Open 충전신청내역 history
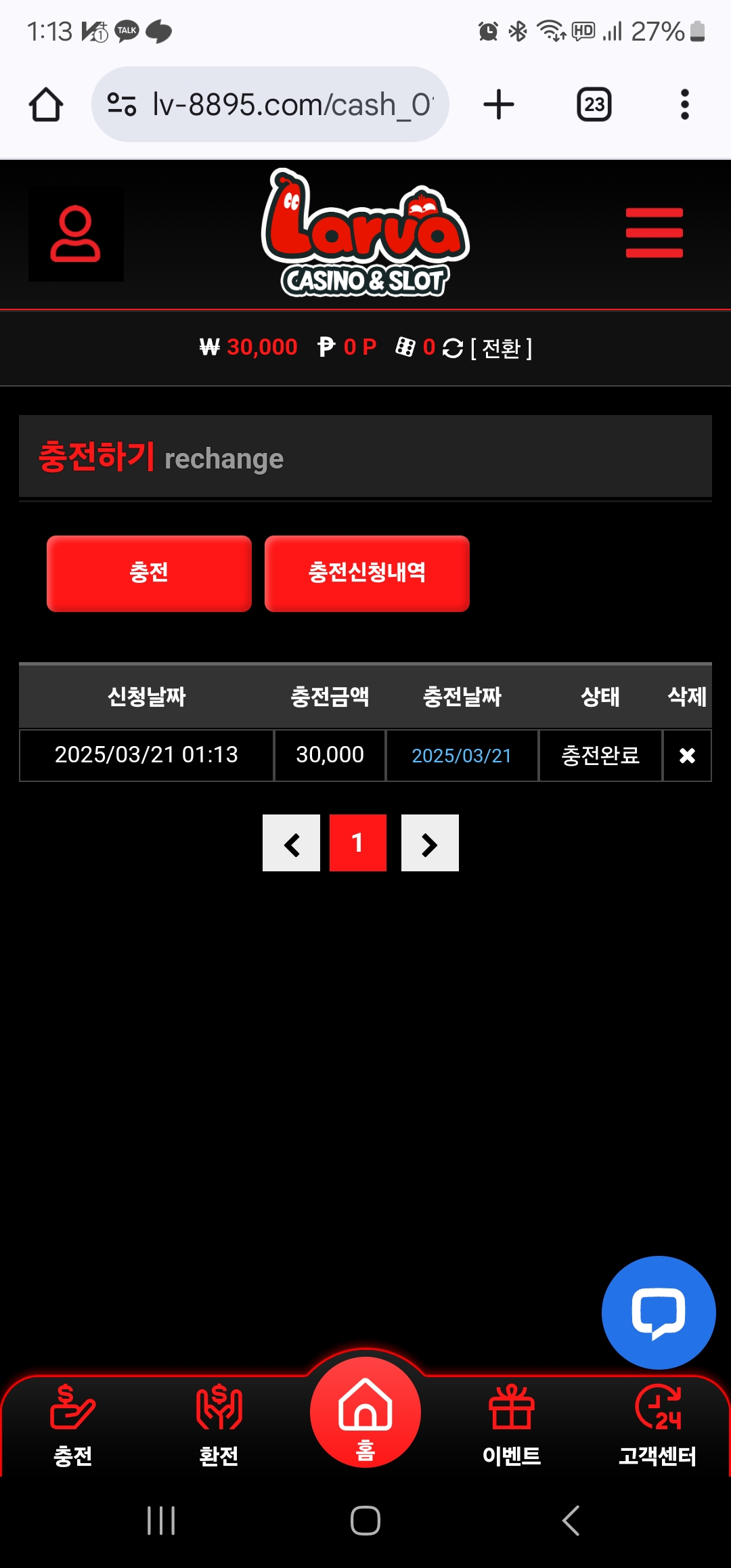The image size is (731, 1568). click(x=367, y=573)
